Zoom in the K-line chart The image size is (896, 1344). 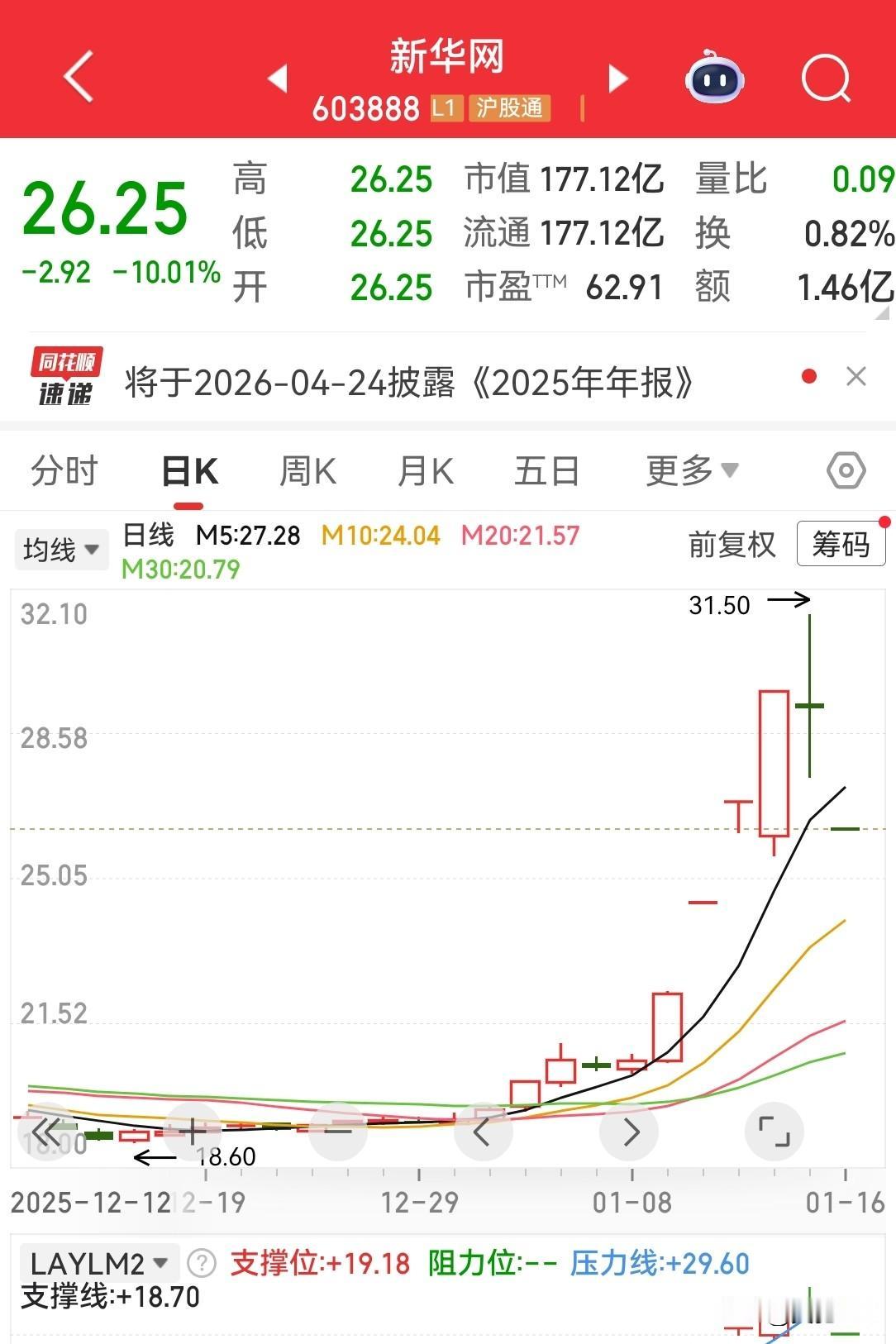[x=192, y=1131]
